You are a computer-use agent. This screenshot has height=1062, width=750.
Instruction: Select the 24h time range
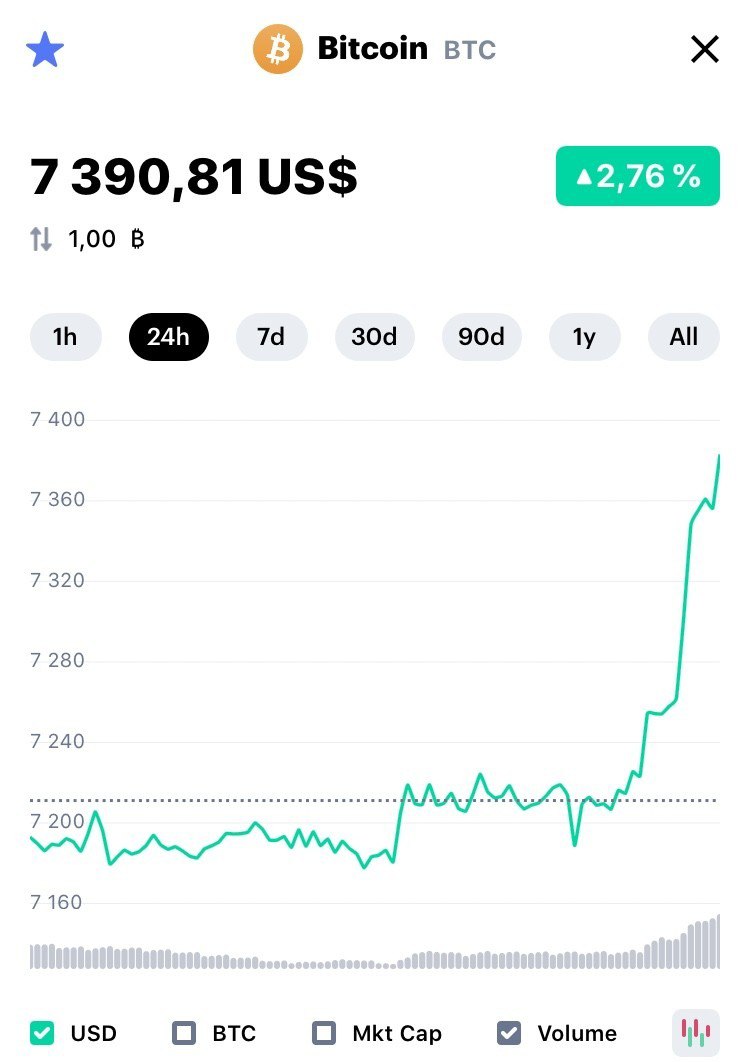click(x=168, y=337)
